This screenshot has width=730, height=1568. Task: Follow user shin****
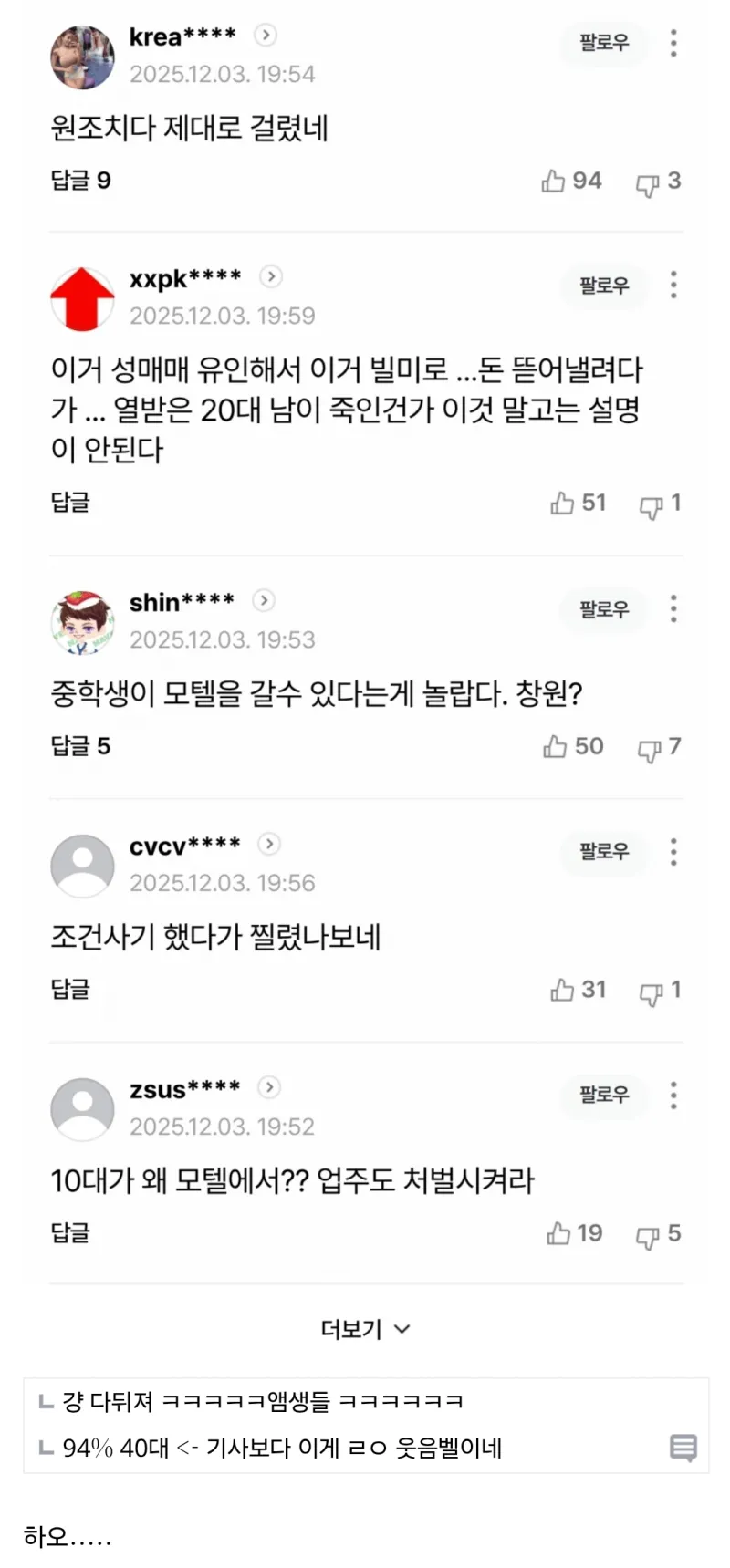click(x=604, y=609)
